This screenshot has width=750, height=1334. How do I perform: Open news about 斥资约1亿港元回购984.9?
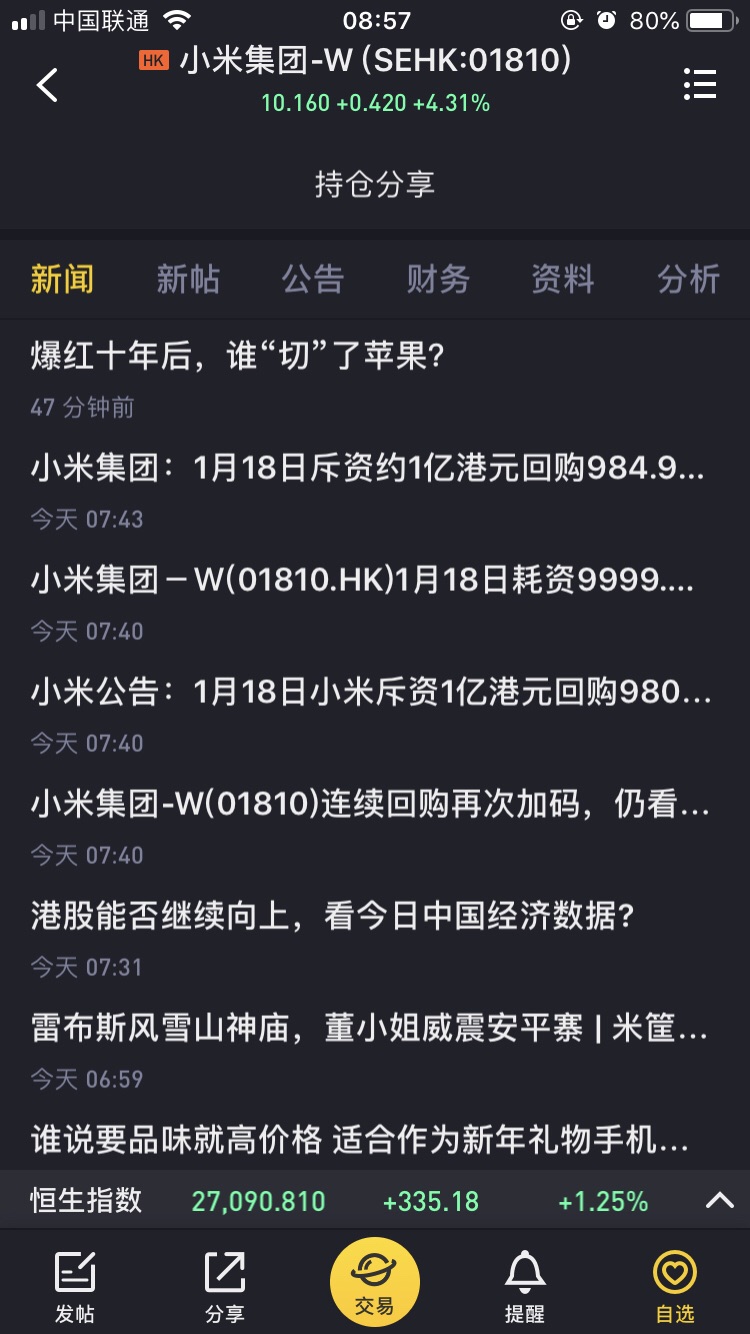click(375, 489)
